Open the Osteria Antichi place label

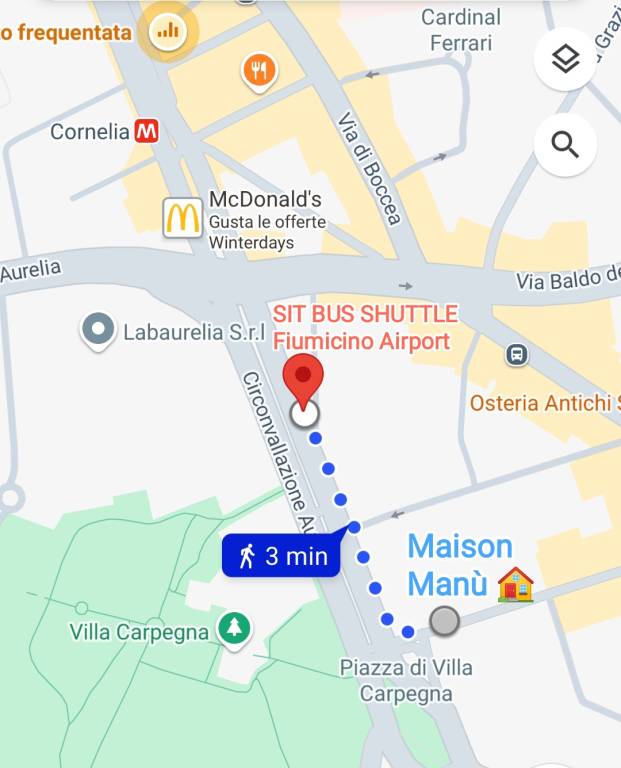click(x=540, y=403)
